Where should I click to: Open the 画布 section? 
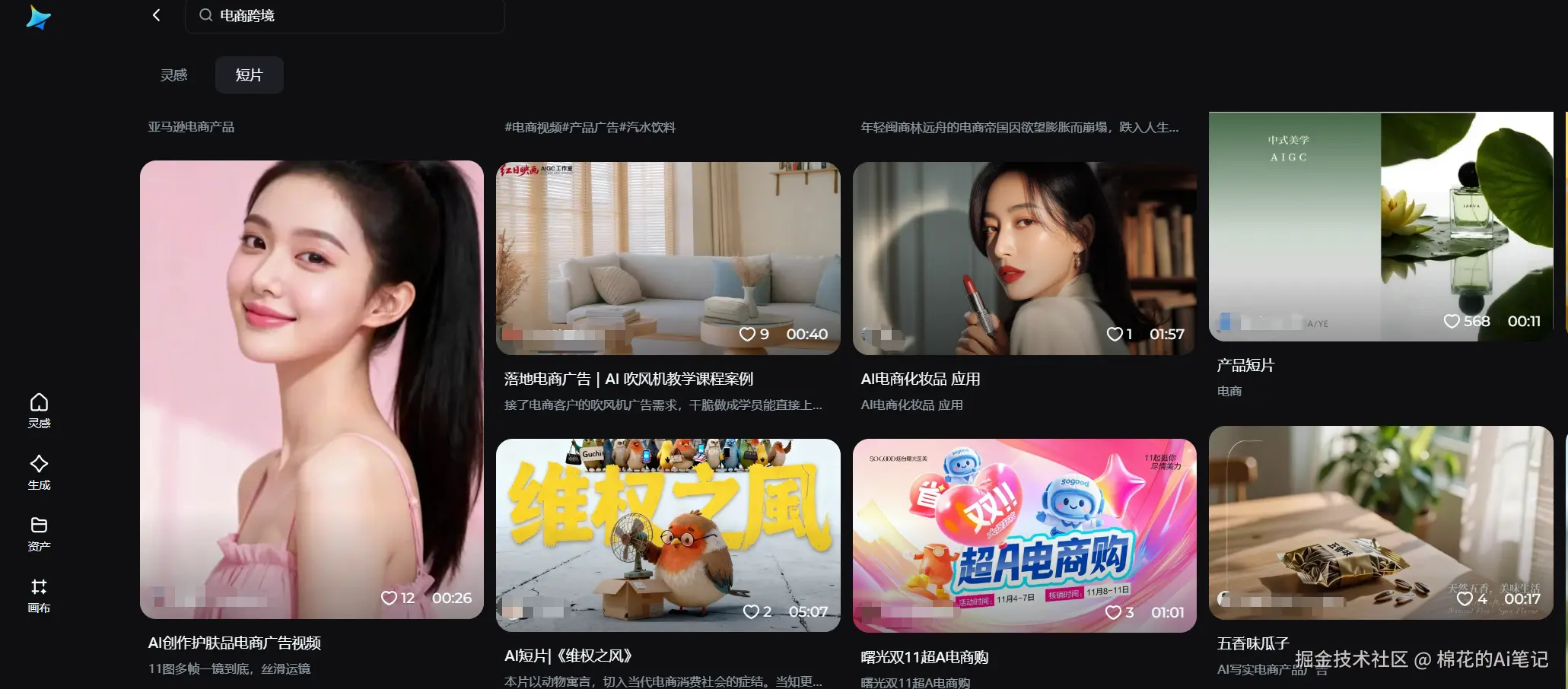tap(39, 595)
